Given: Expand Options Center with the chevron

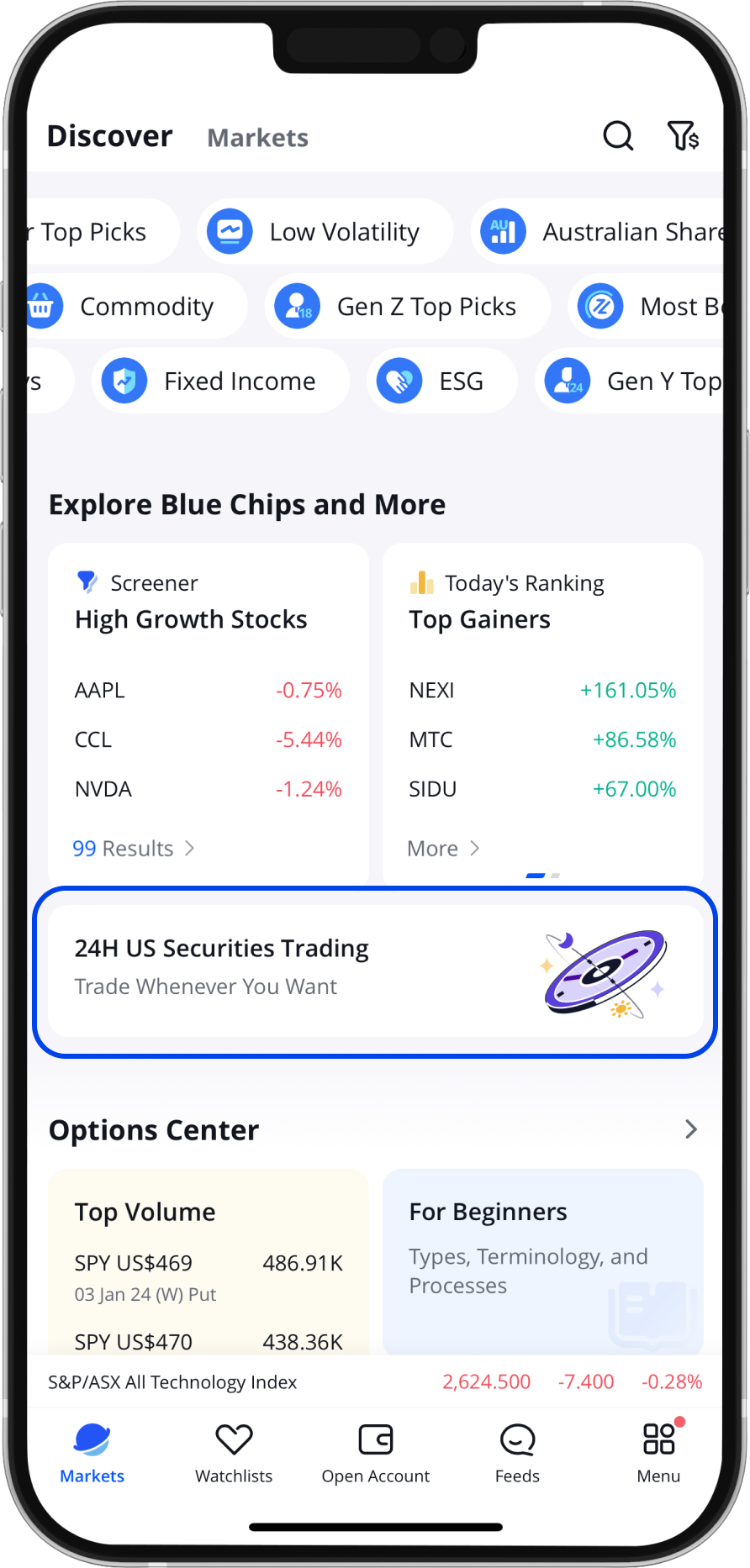Looking at the screenshot, I should 690,1129.
